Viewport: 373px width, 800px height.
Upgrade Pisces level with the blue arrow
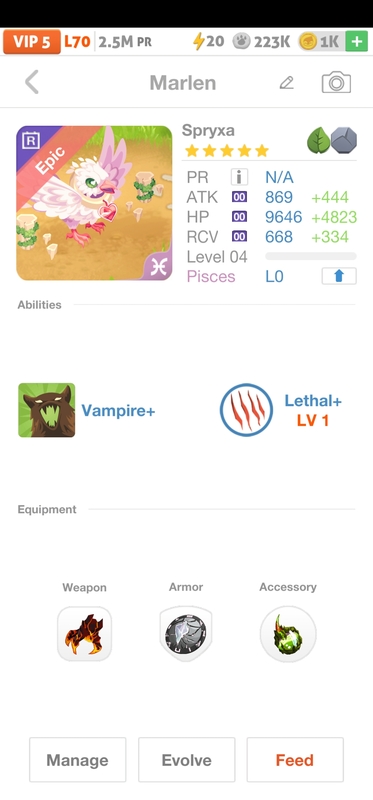(x=339, y=276)
